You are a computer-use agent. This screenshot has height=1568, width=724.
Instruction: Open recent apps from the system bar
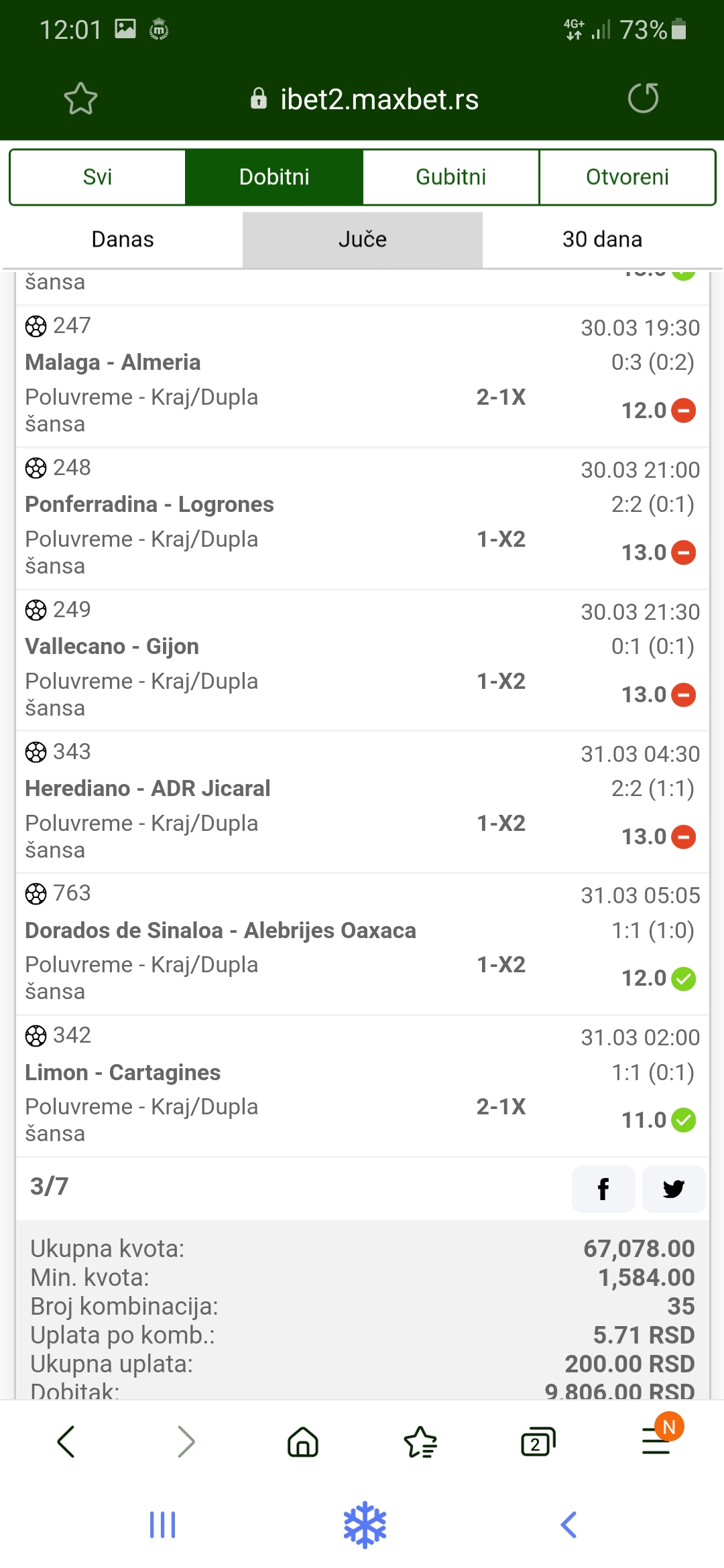pyautogui.click(x=162, y=1524)
